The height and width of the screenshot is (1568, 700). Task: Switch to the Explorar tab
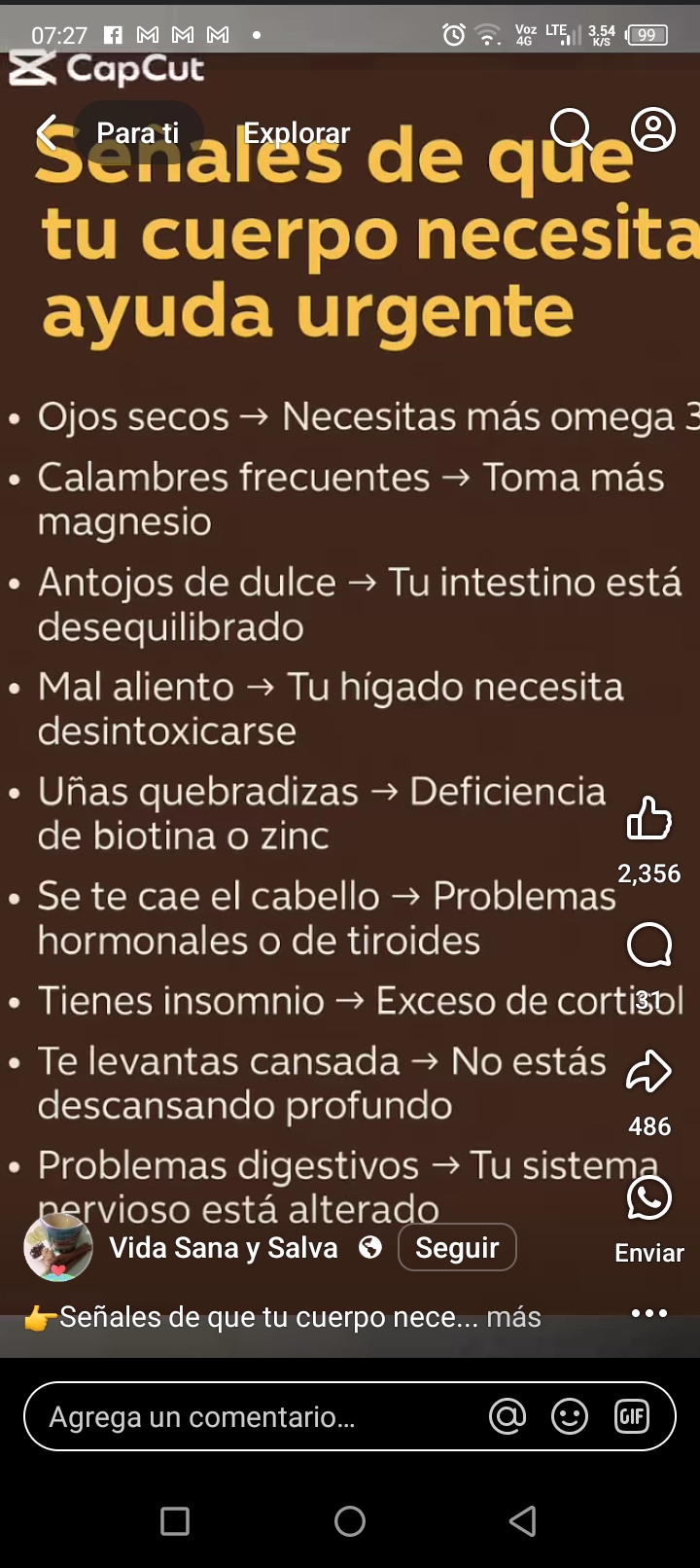(297, 132)
